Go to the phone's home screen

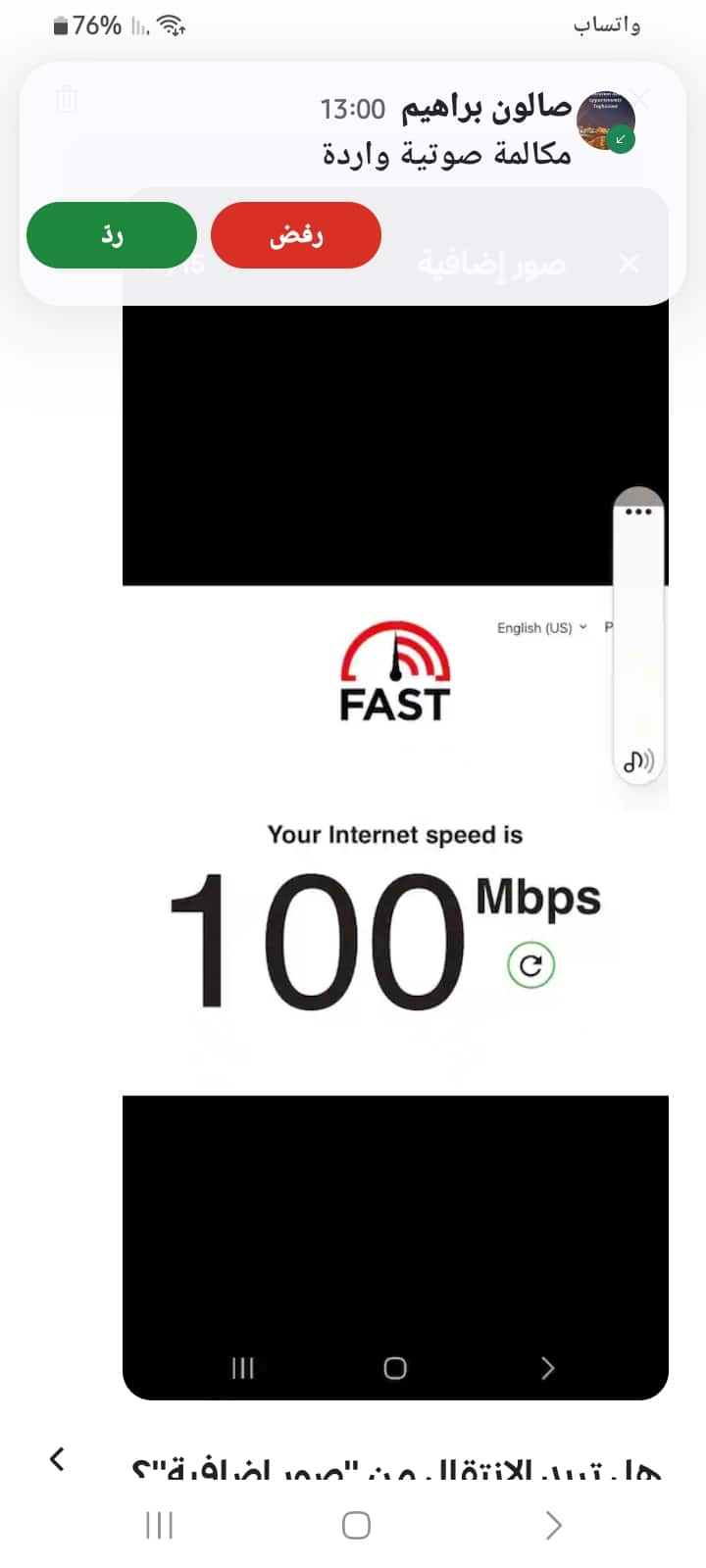click(x=356, y=1525)
